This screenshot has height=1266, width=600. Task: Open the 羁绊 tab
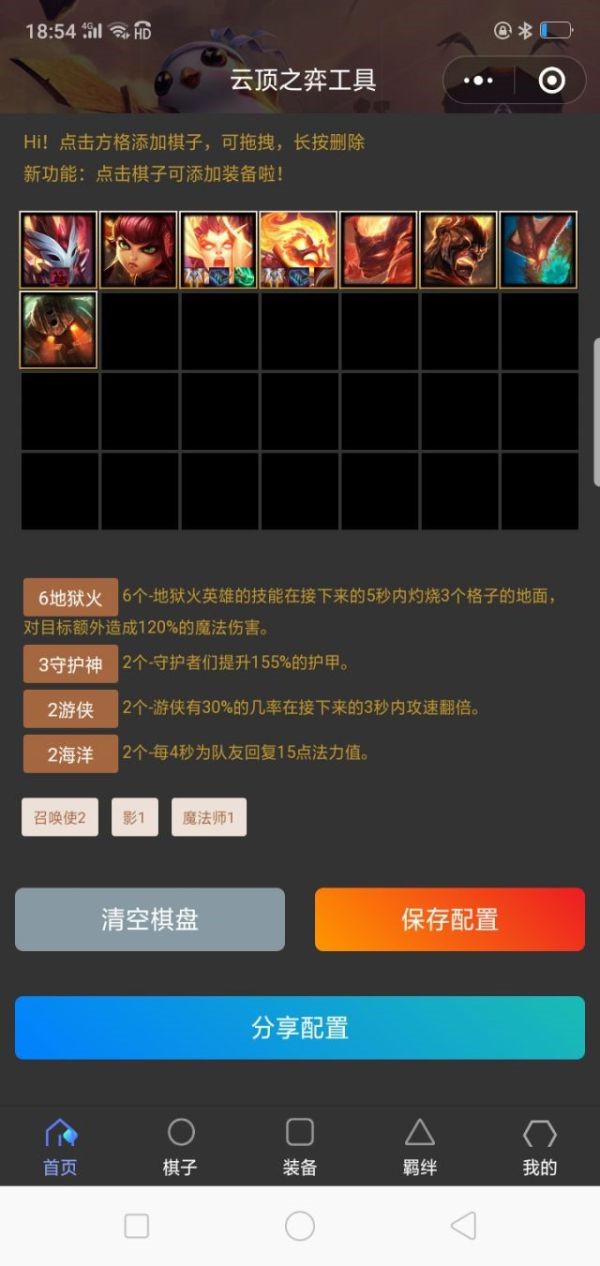(x=420, y=1146)
